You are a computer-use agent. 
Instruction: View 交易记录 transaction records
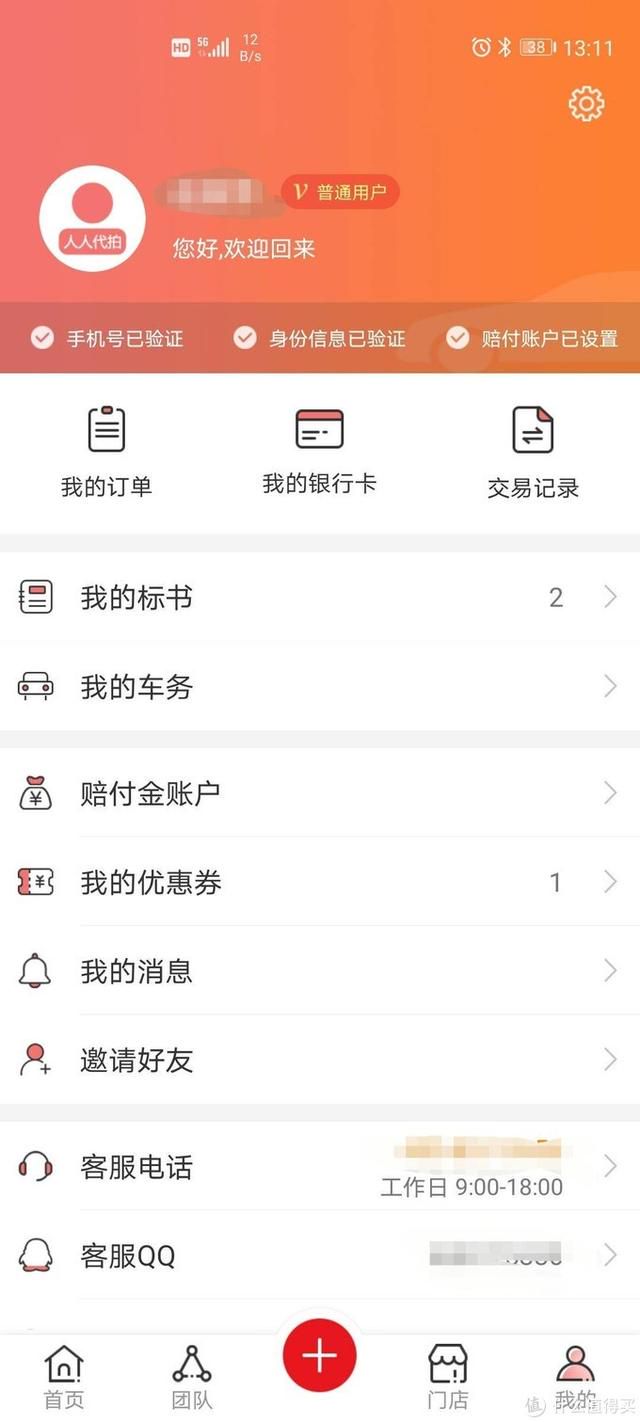coord(533,452)
